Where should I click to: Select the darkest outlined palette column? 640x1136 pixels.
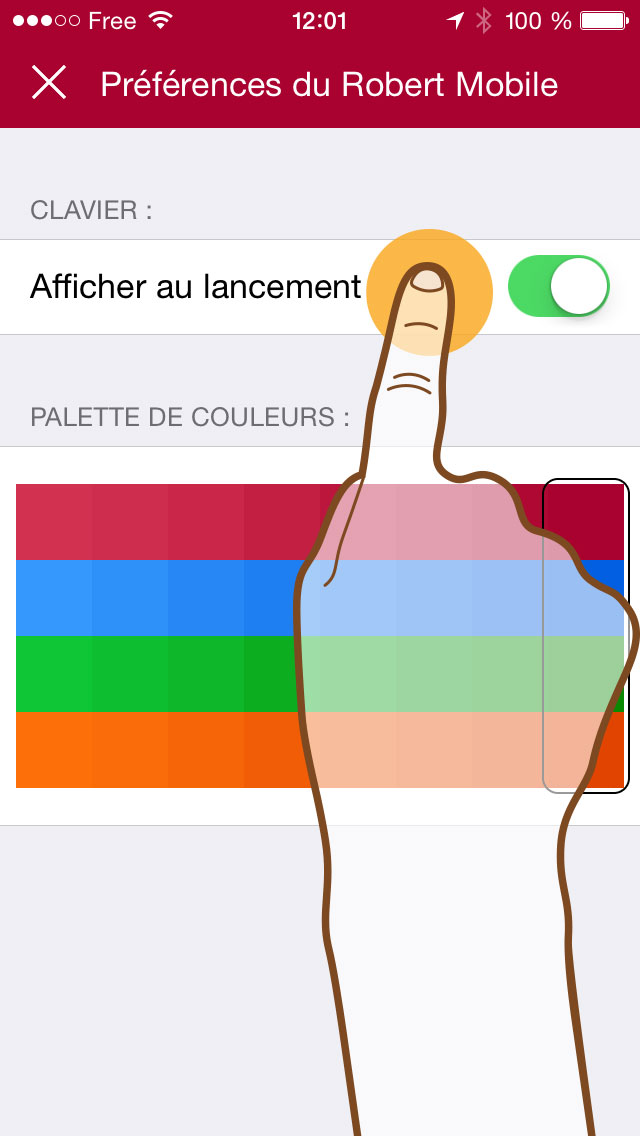(x=586, y=635)
